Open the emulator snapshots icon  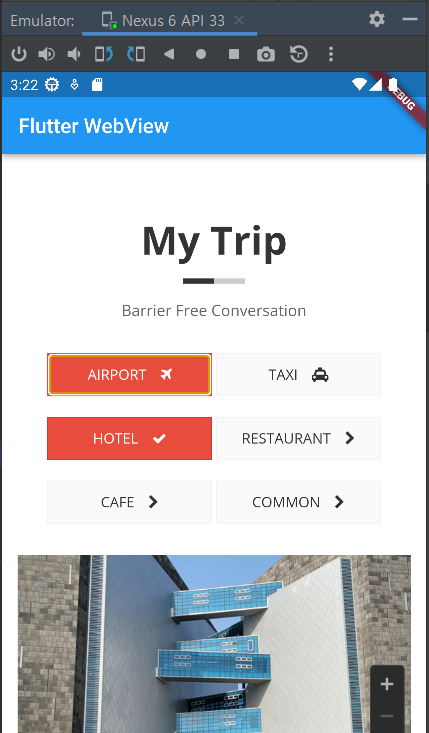click(299, 54)
